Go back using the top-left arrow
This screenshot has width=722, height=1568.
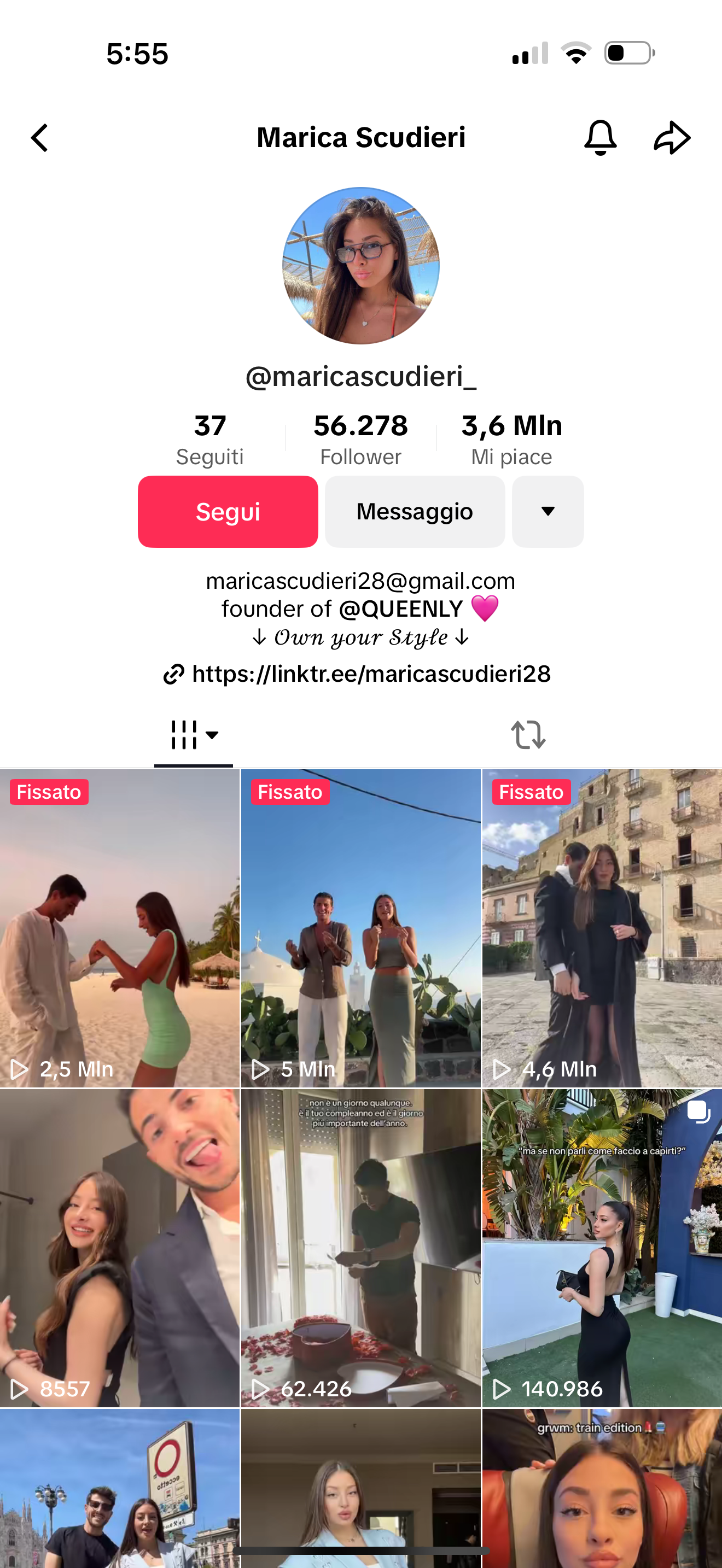[40, 138]
